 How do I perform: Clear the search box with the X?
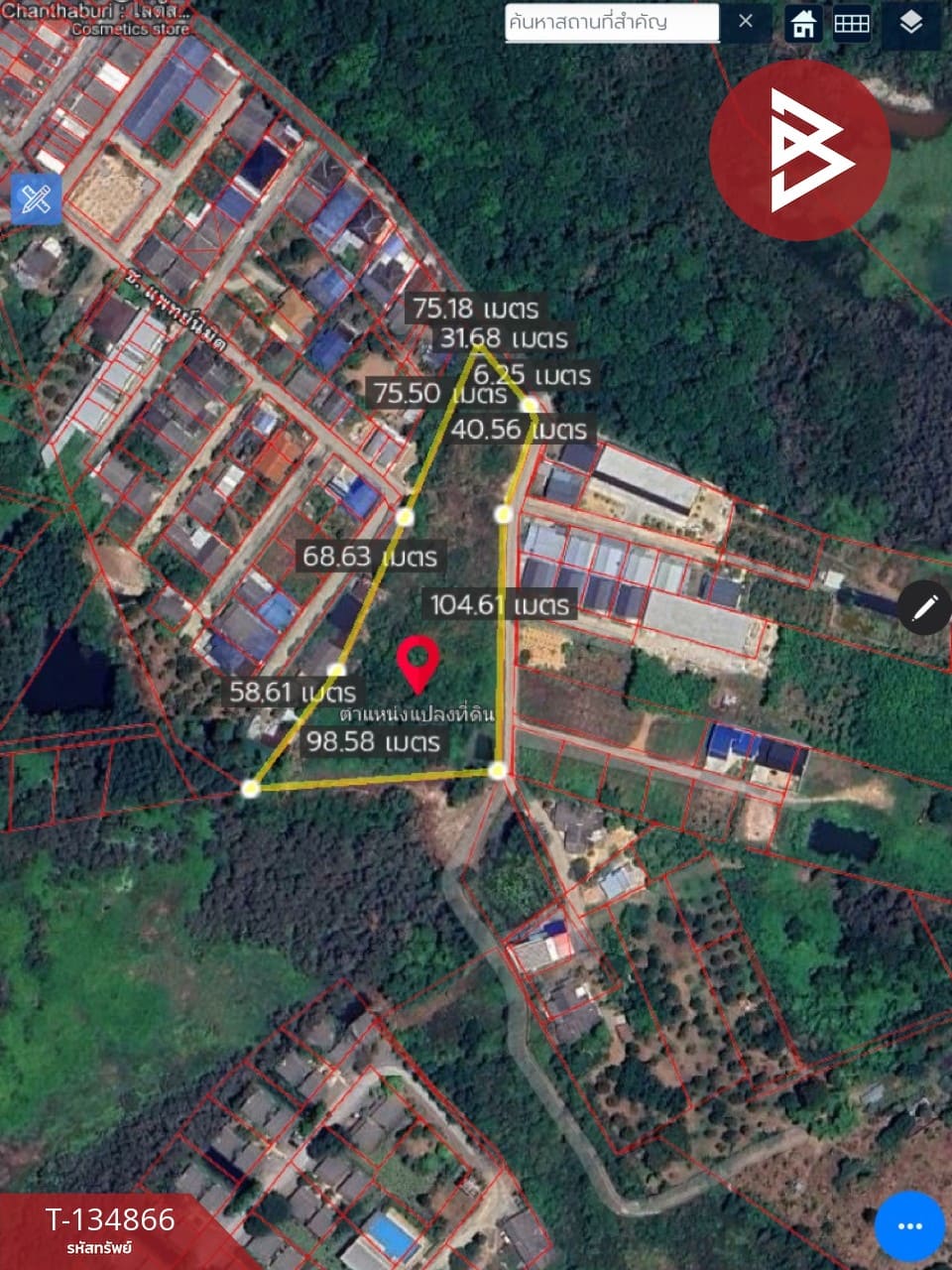click(746, 21)
